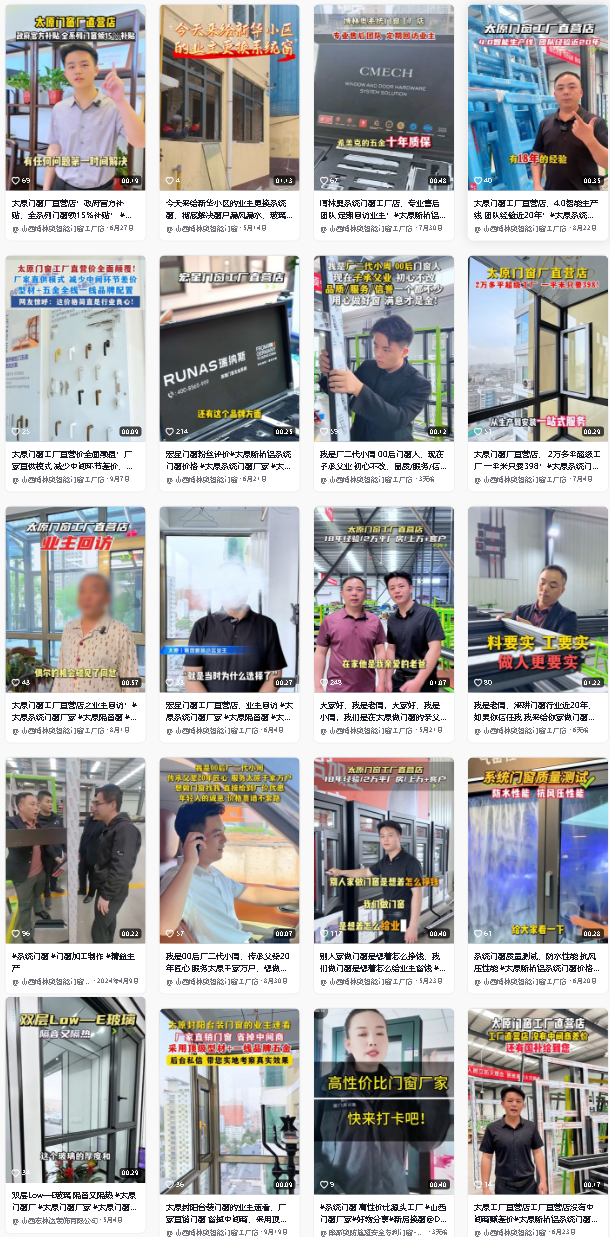Watch the video captioned 有18年的经验

(x=537, y=97)
